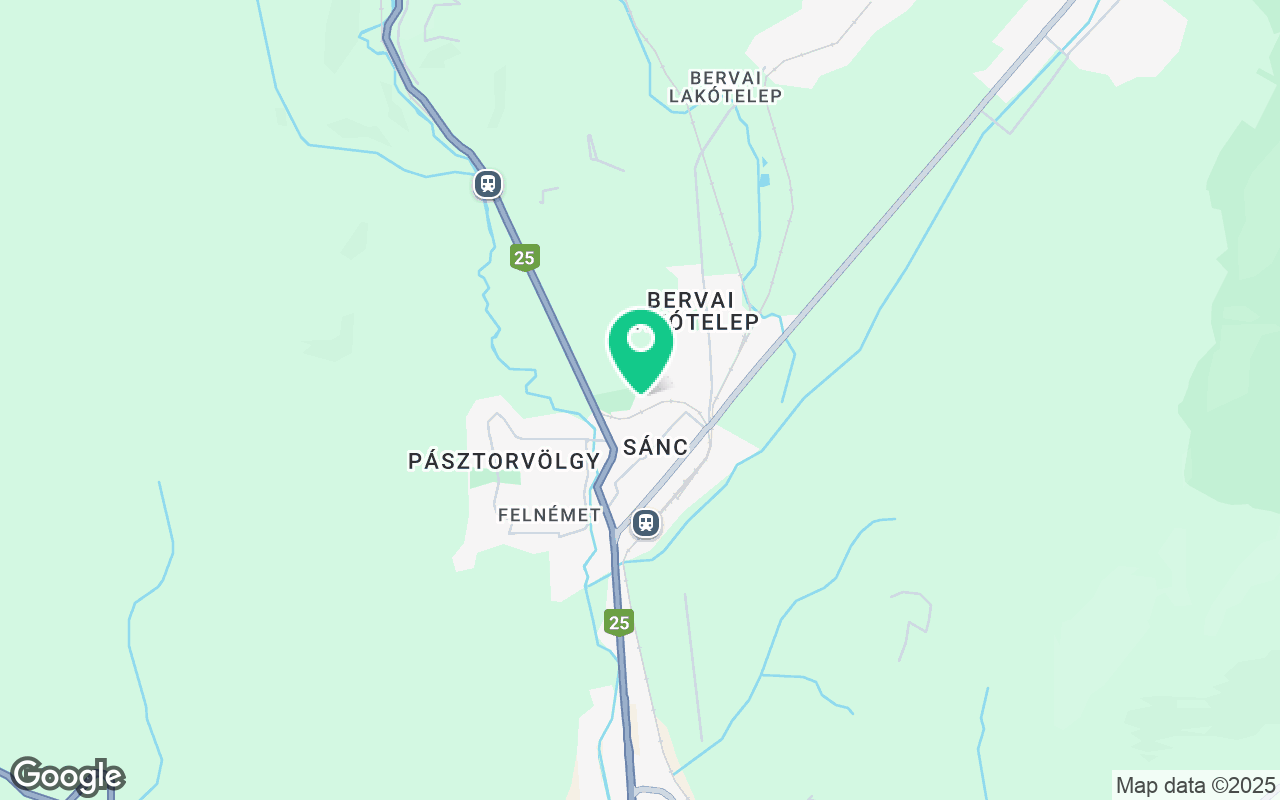This screenshot has width=1280, height=800.
Task: Select the train station icon near Felnémet
Action: pyautogui.click(x=646, y=523)
